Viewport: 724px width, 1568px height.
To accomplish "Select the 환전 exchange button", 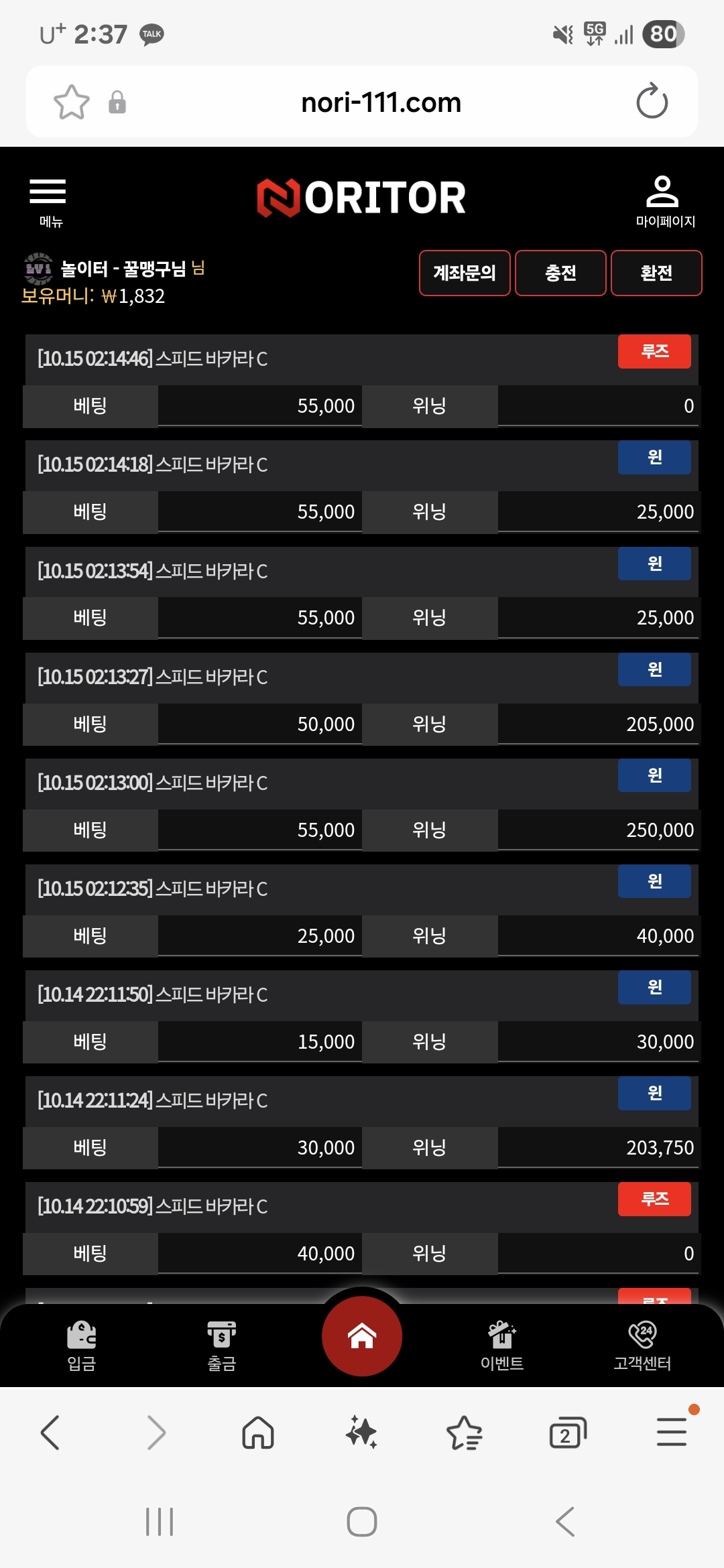I will (x=656, y=273).
